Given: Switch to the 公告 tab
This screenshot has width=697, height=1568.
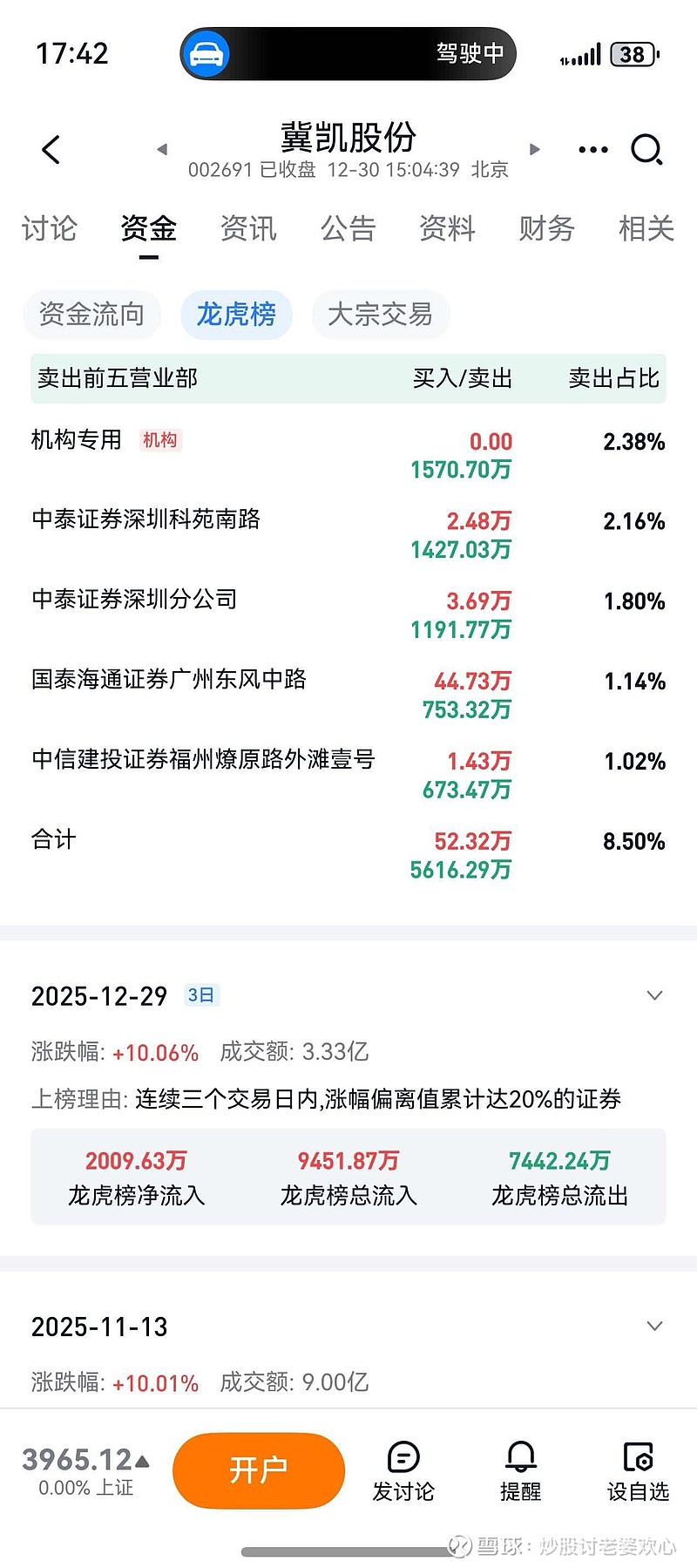Looking at the screenshot, I should tap(348, 229).
